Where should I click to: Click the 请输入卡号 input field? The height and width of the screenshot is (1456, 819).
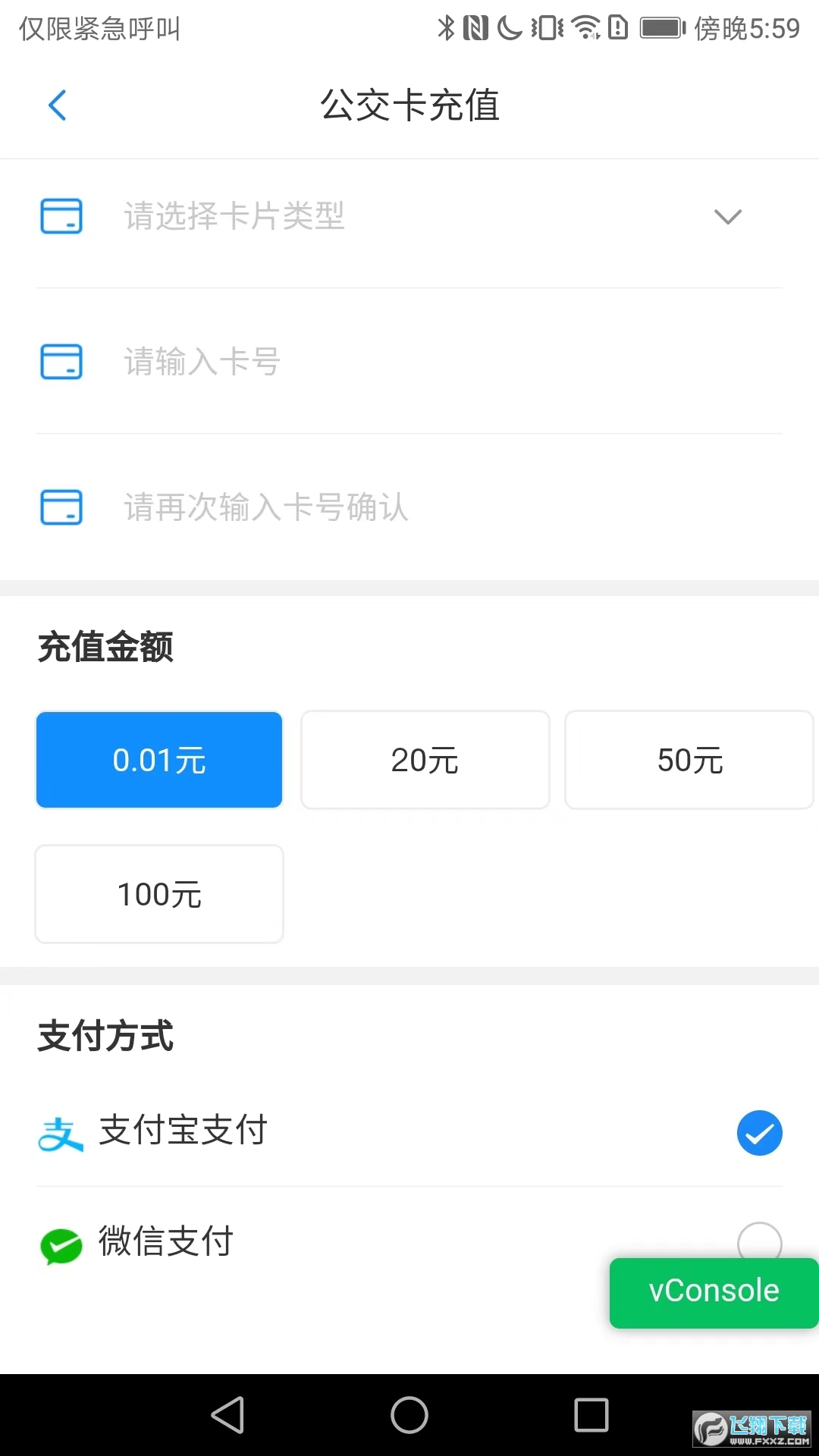303,362
